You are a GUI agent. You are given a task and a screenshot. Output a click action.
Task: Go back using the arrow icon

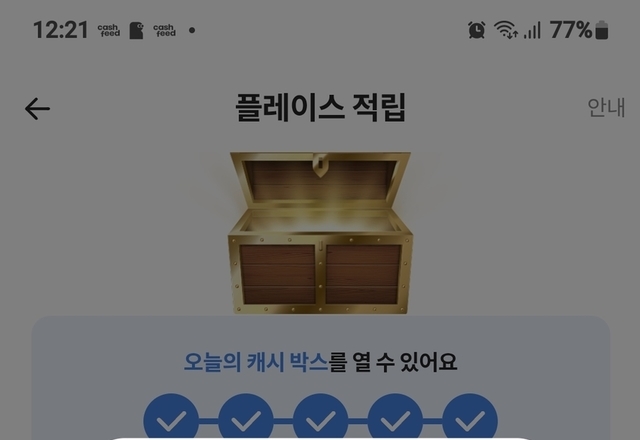coord(37,109)
